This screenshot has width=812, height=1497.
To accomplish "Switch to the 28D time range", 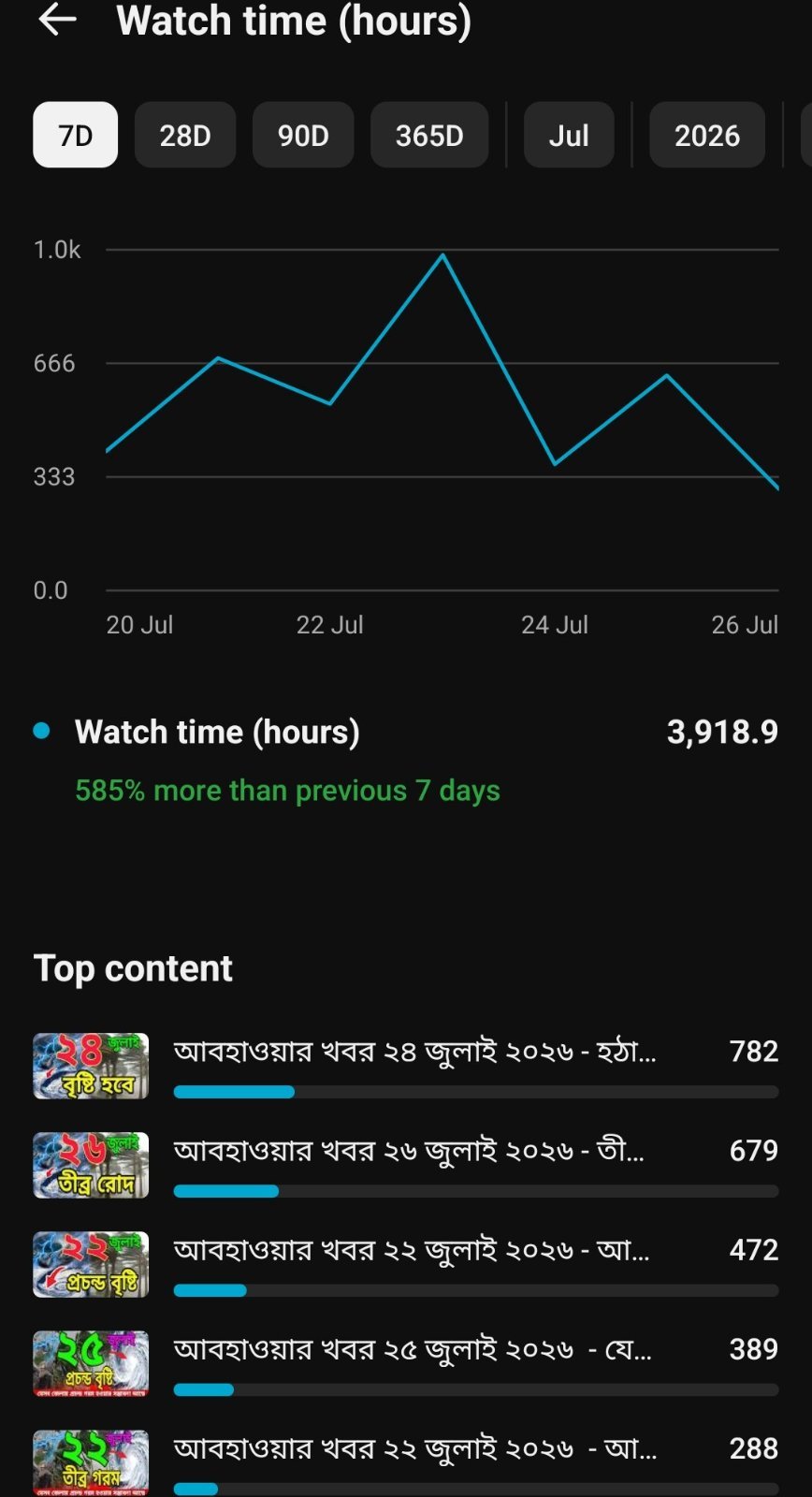I will click(185, 135).
